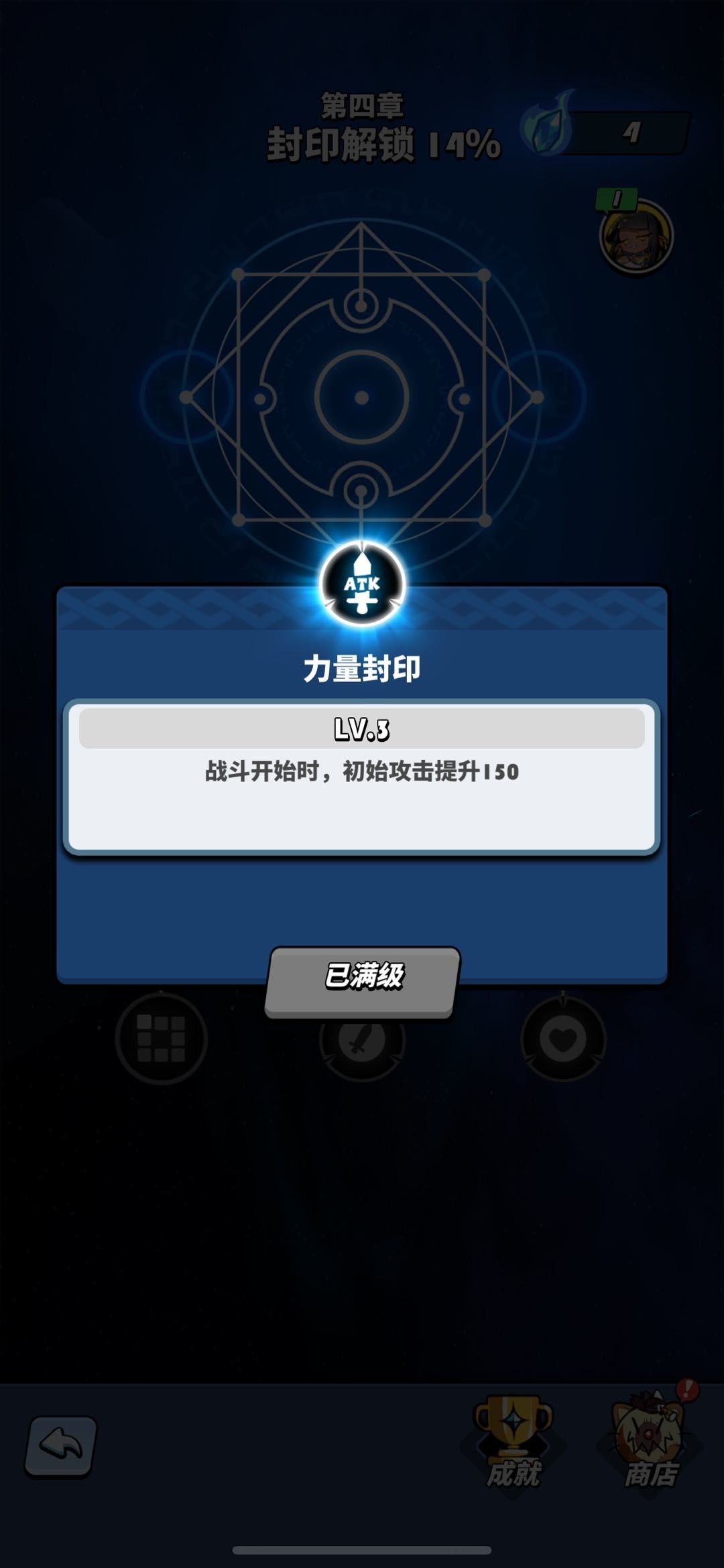Image resolution: width=724 pixels, height=1568 pixels.
Task: Tap the center of the summoning circle
Action: tap(360, 399)
